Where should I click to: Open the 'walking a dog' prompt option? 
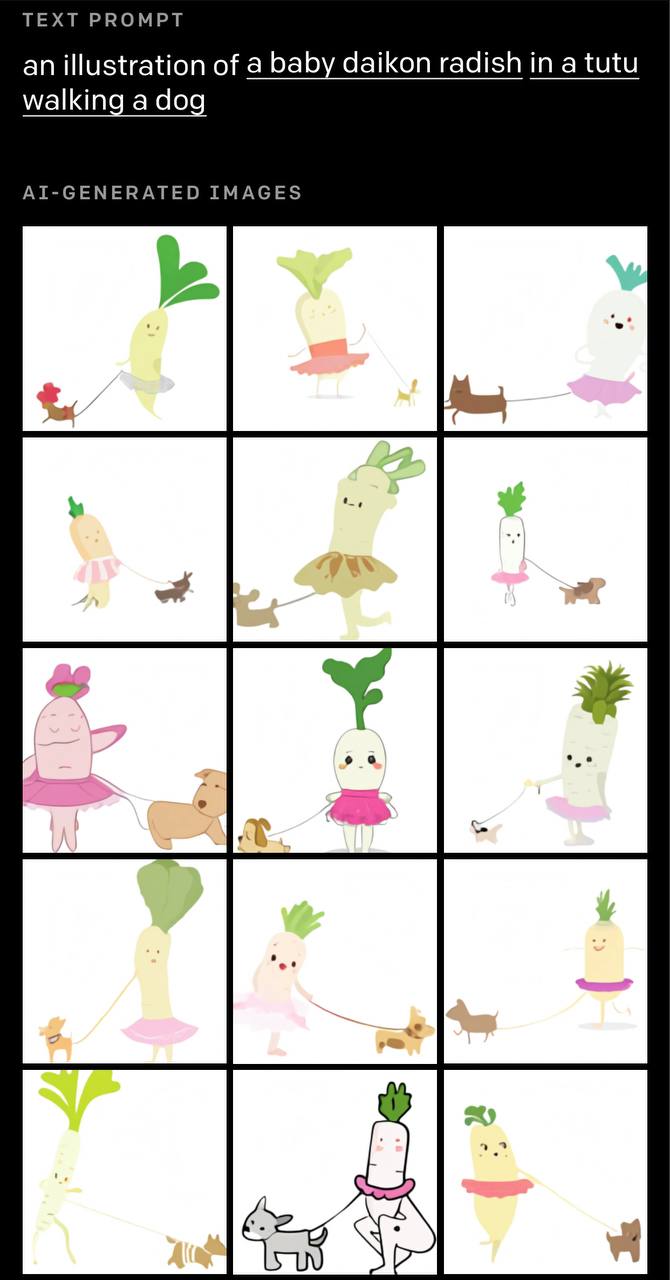(x=114, y=100)
